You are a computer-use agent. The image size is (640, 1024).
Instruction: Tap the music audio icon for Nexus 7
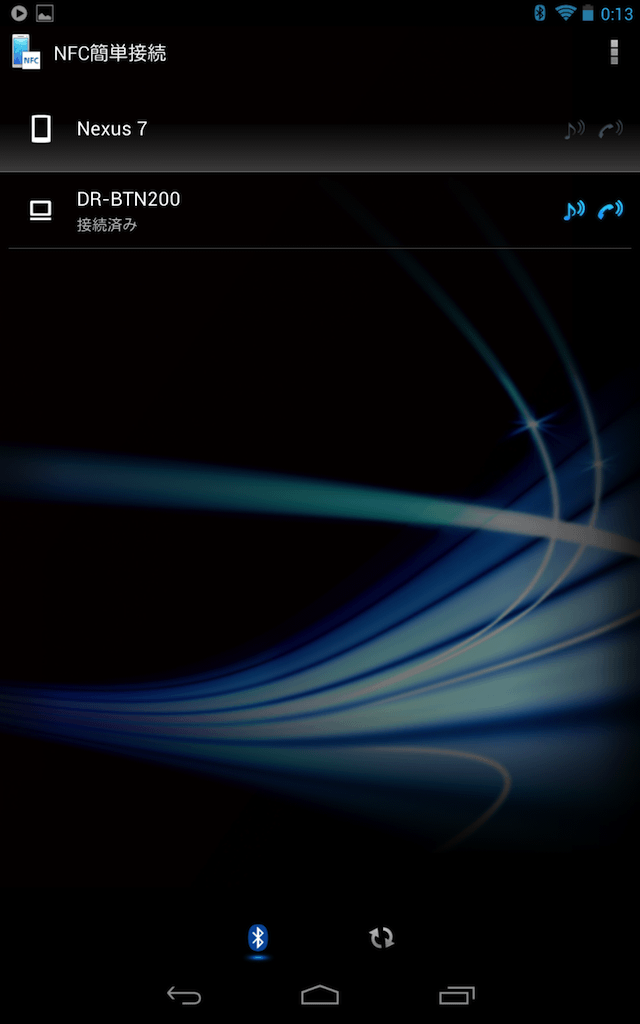click(574, 130)
